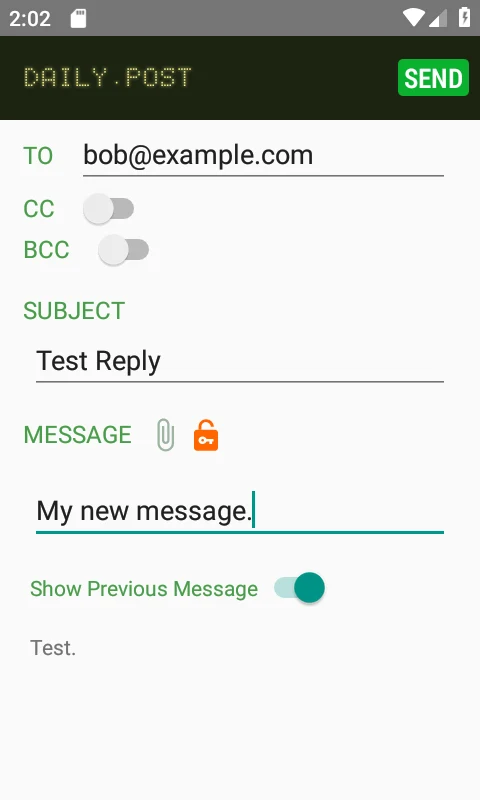Screen dimensions: 480x800
Task: Disable Show Previous Message toggle
Action: tap(299, 588)
